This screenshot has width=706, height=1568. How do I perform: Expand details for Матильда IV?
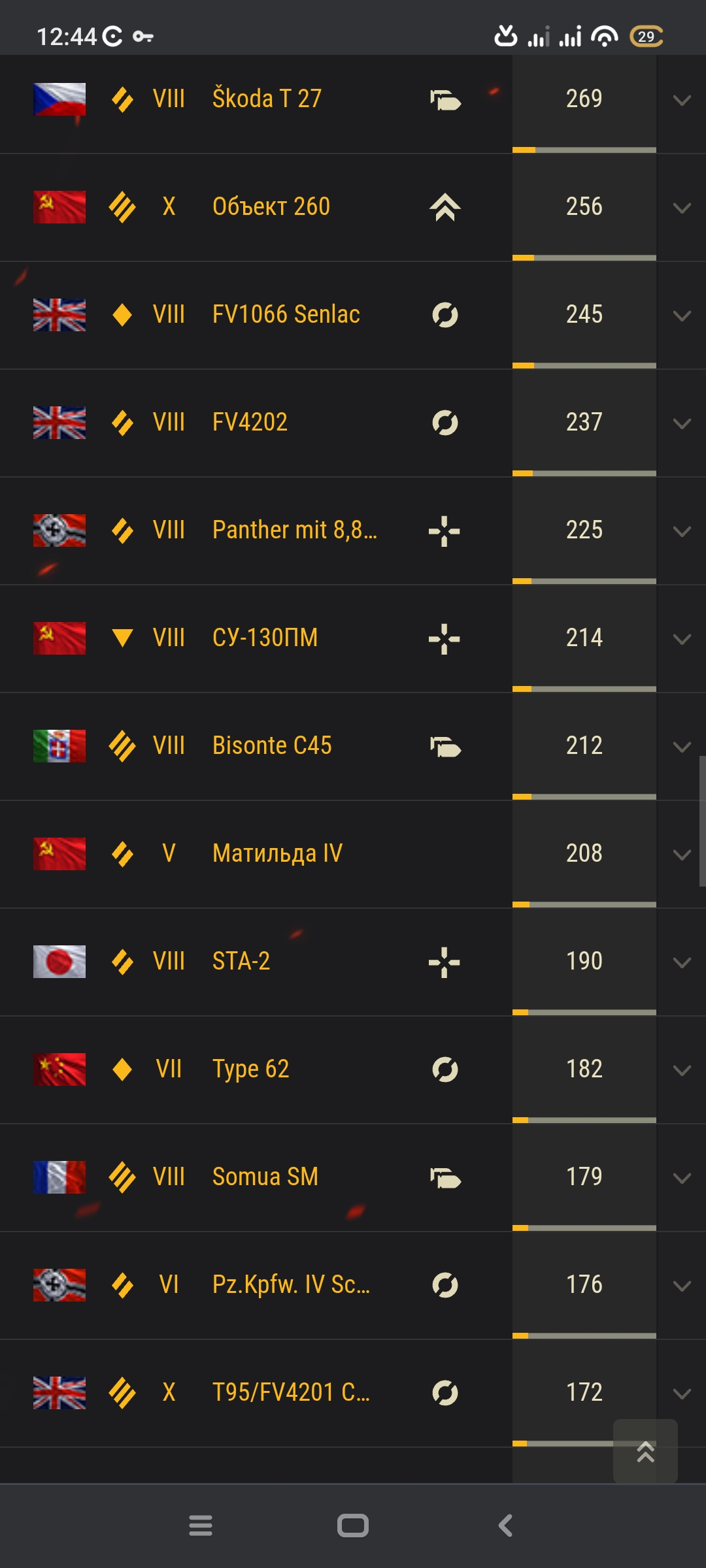[681, 855]
